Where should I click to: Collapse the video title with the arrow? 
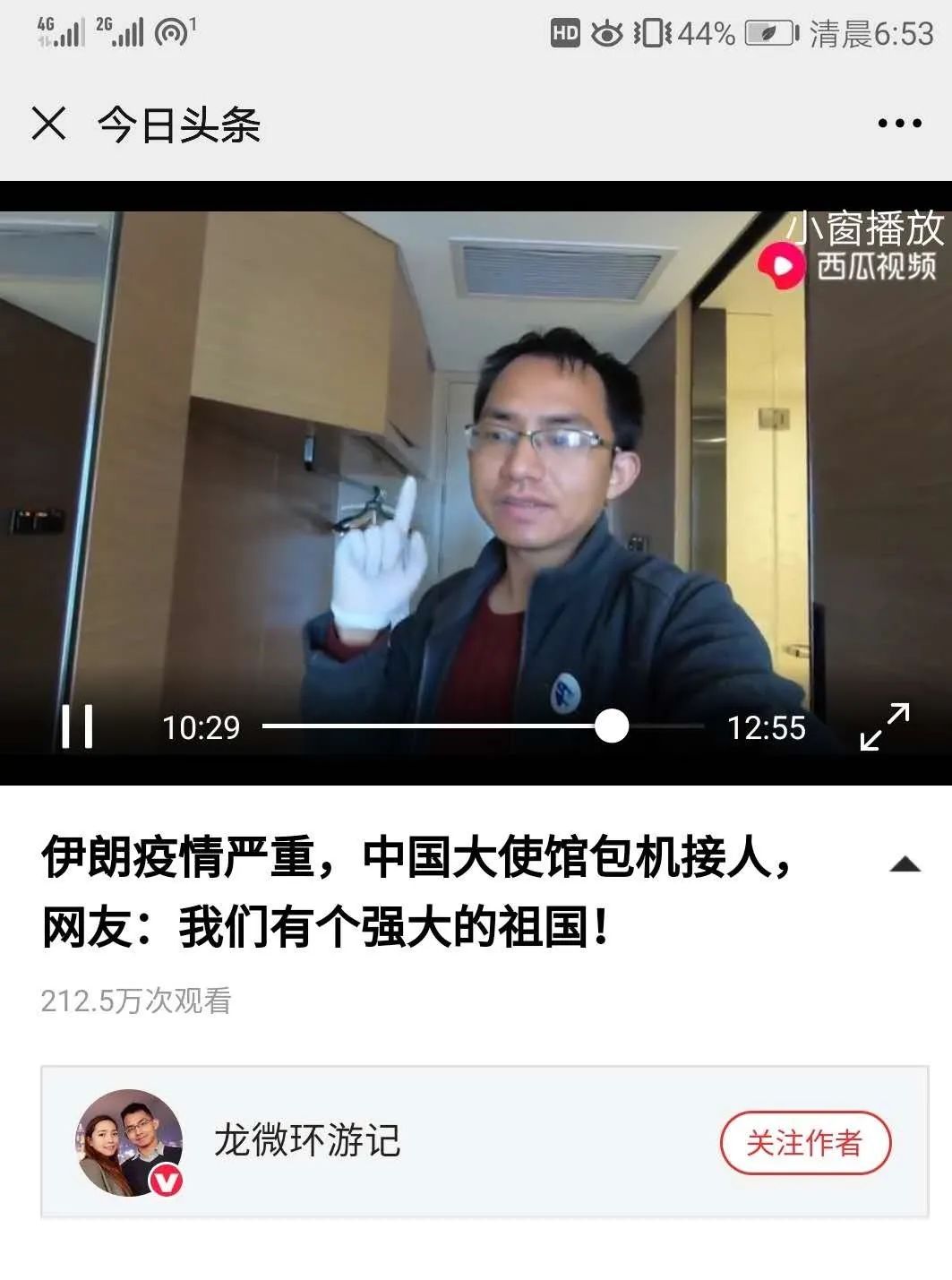[x=905, y=864]
